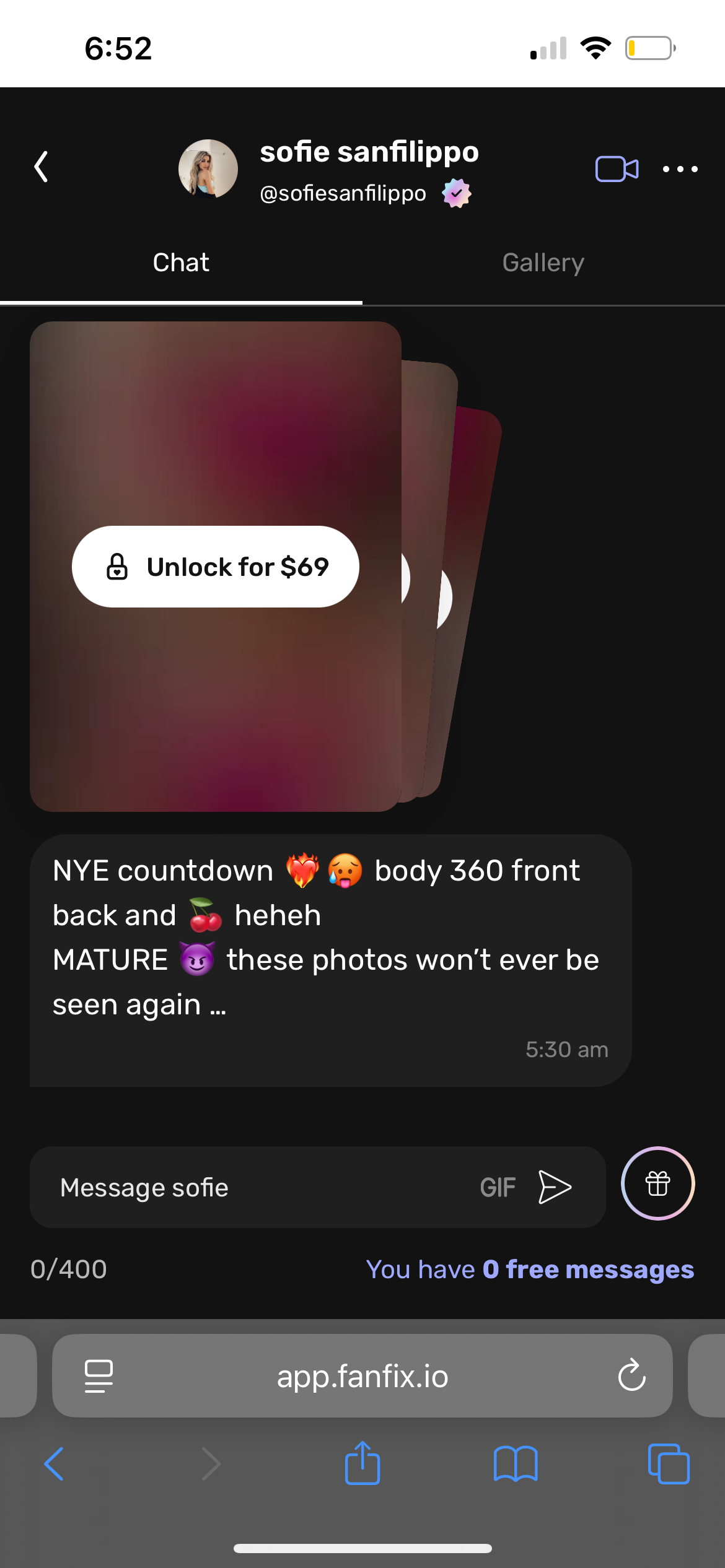Tap Unlock for $69 button
Viewport: 725px width, 1568px height.
click(216, 567)
